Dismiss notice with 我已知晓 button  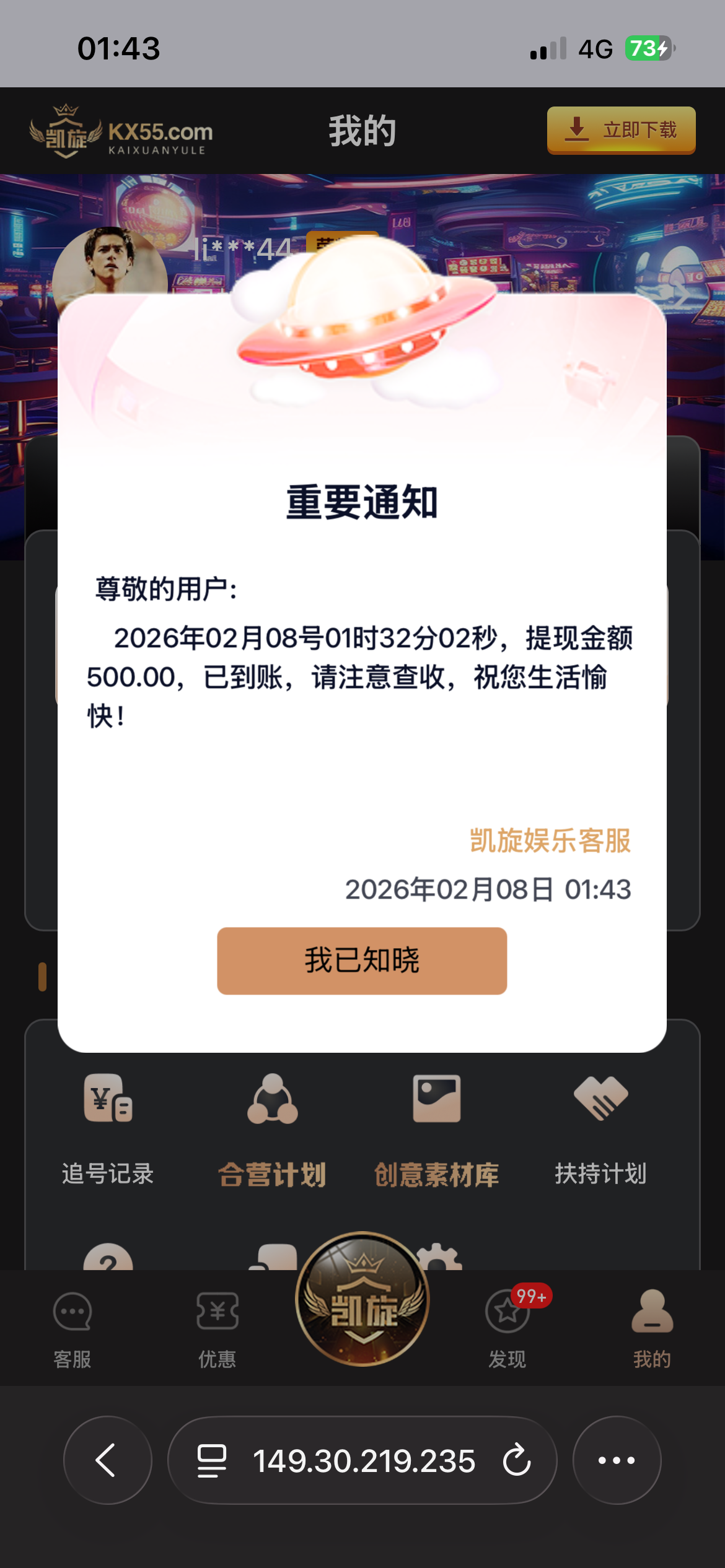pyautogui.click(x=361, y=962)
